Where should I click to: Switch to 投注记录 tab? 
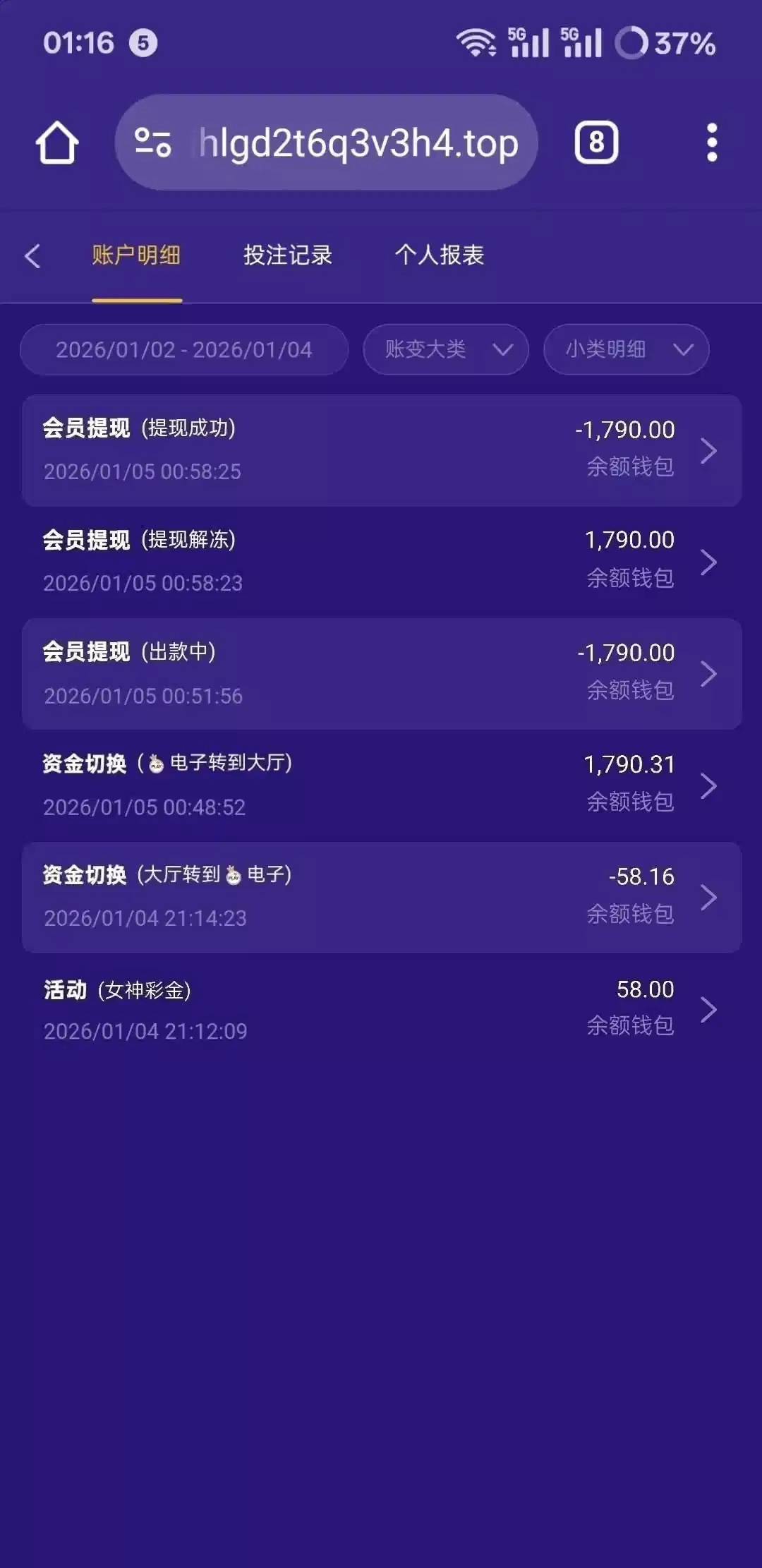[x=288, y=255]
